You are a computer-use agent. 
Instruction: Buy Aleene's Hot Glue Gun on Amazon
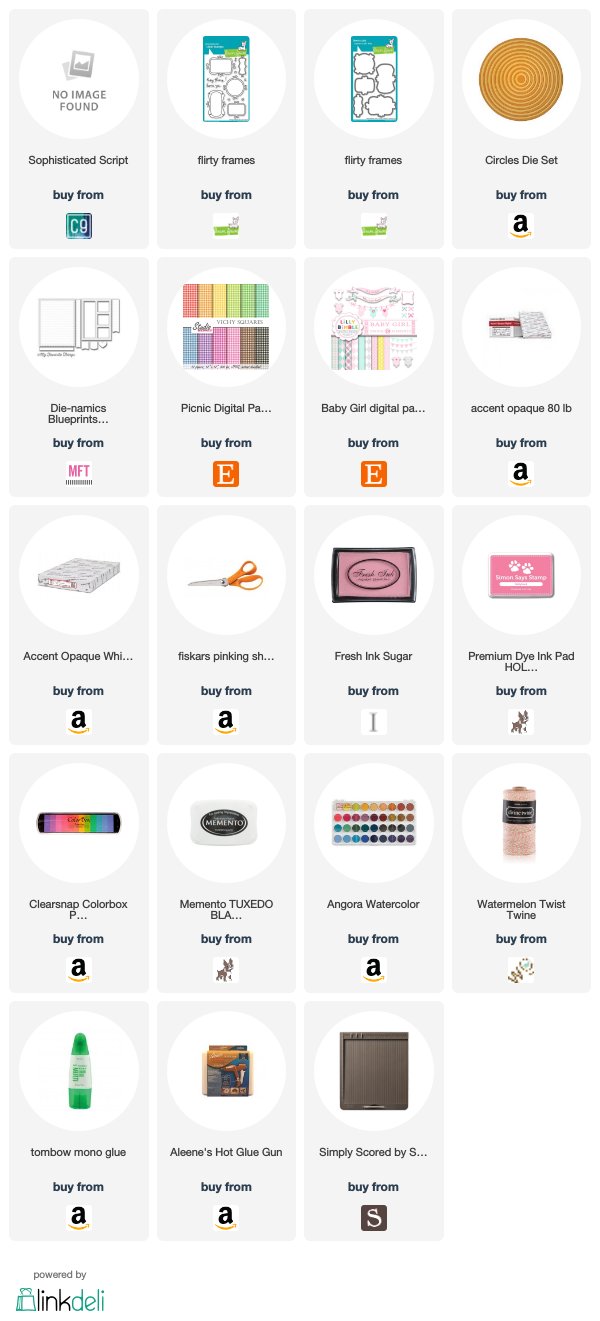click(225, 1218)
